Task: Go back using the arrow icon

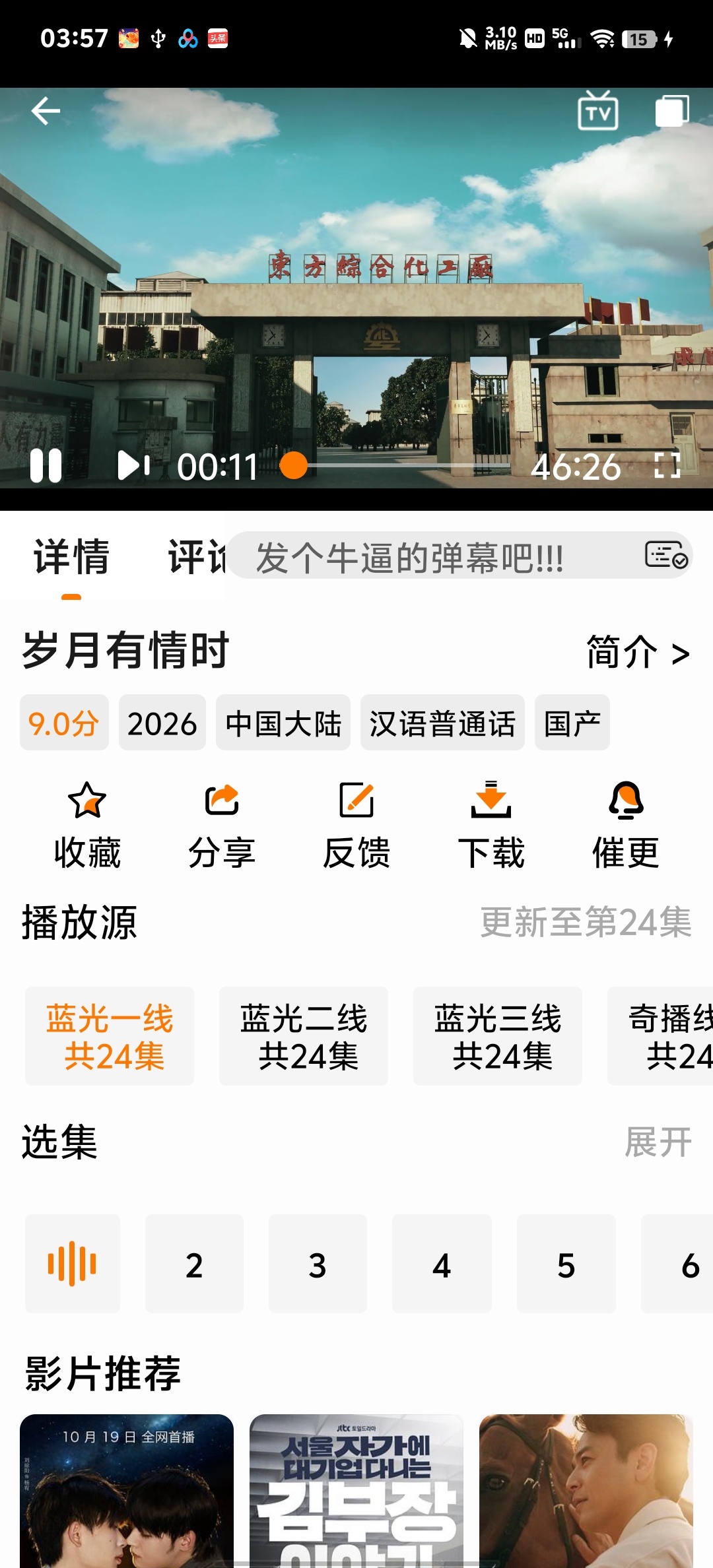Action: [45, 111]
